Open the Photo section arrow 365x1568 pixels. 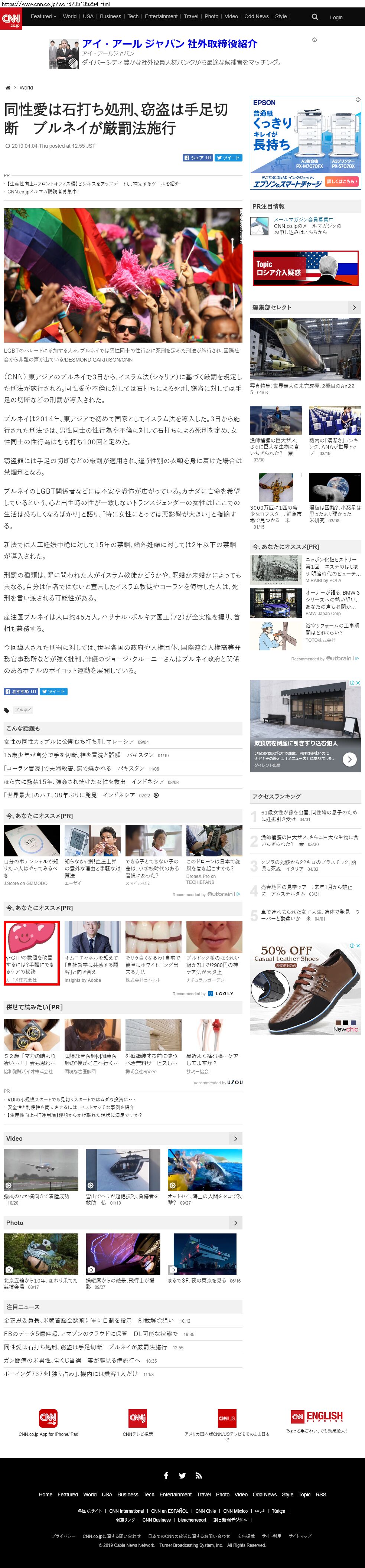235,1223
